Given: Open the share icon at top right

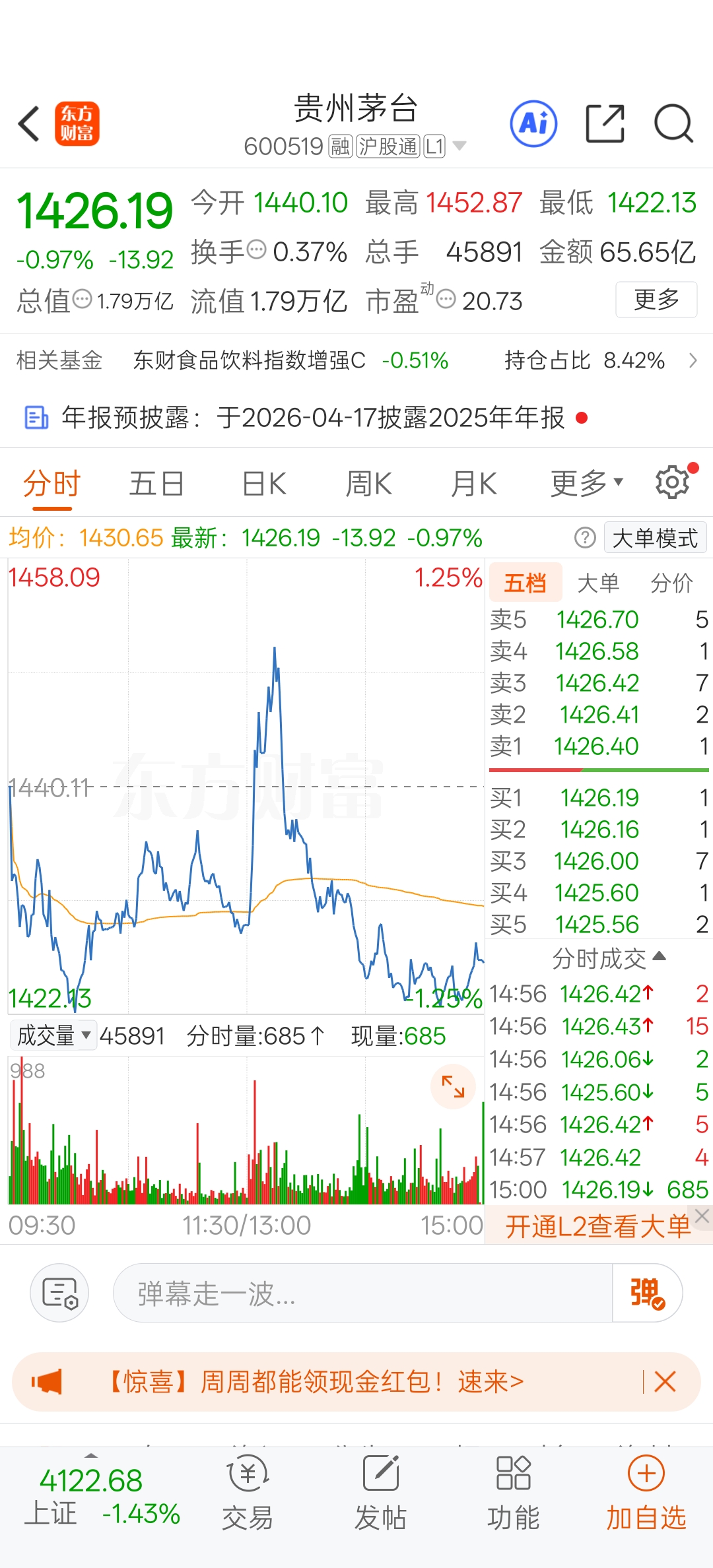Looking at the screenshot, I should pos(605,123).
